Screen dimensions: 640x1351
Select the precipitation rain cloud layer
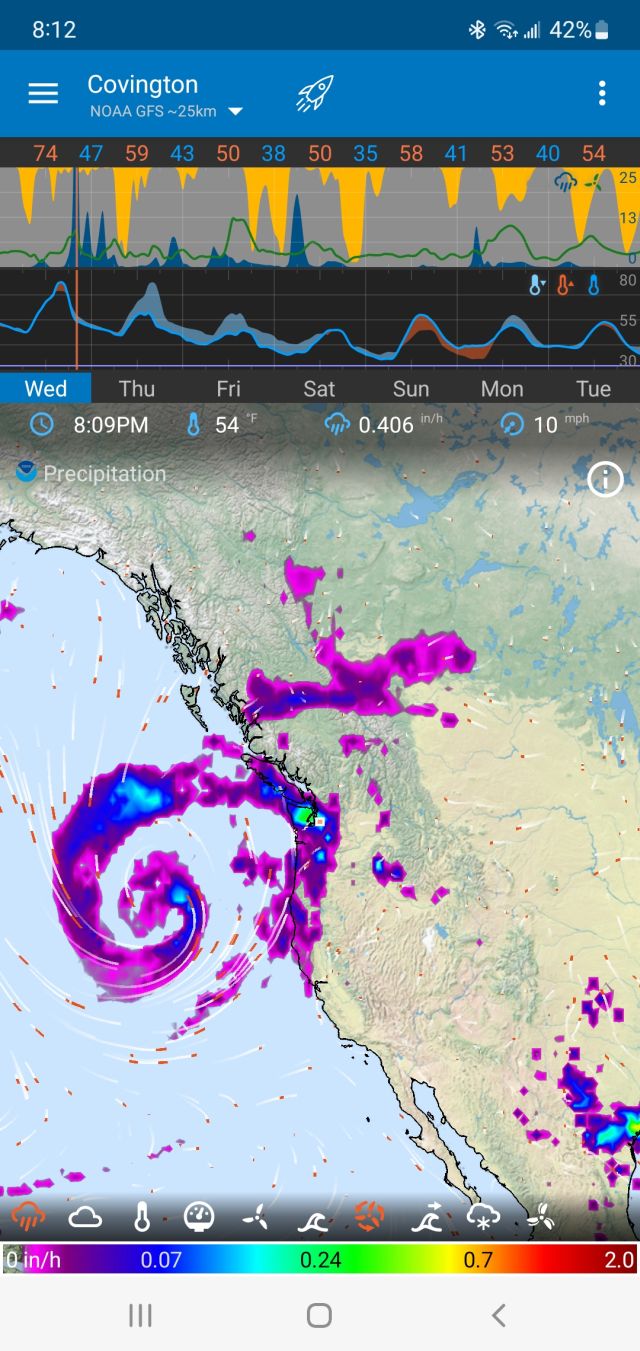click(x=28, y=1217)
